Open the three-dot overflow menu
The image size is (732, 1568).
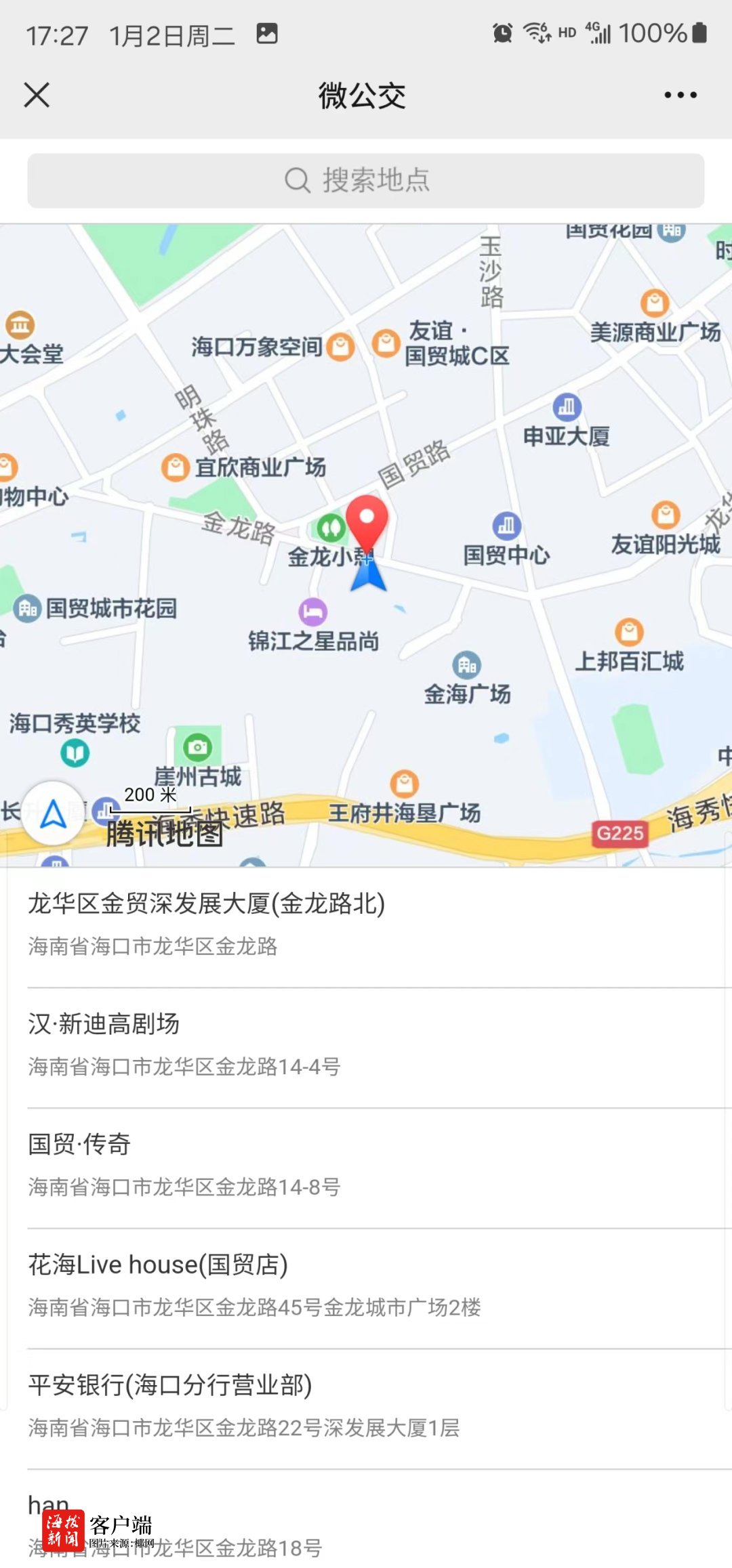[x=680, y=95]
